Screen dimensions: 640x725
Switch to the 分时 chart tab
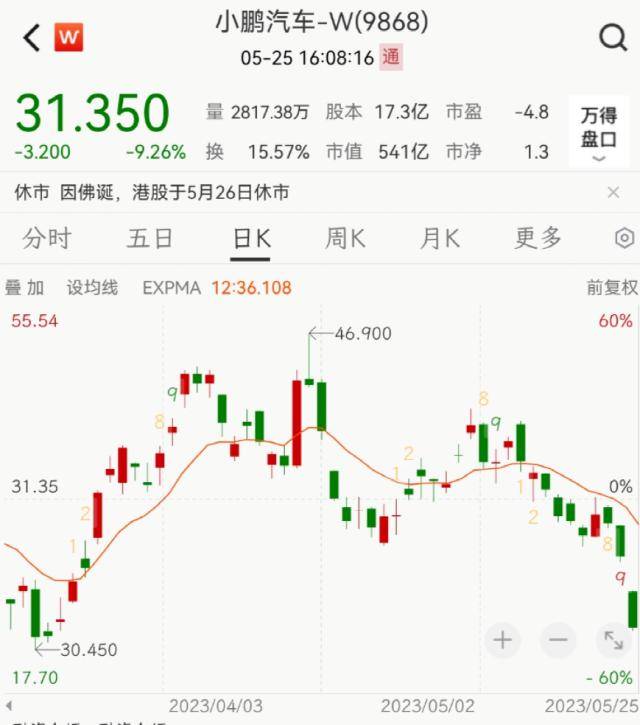pos(47,238)
